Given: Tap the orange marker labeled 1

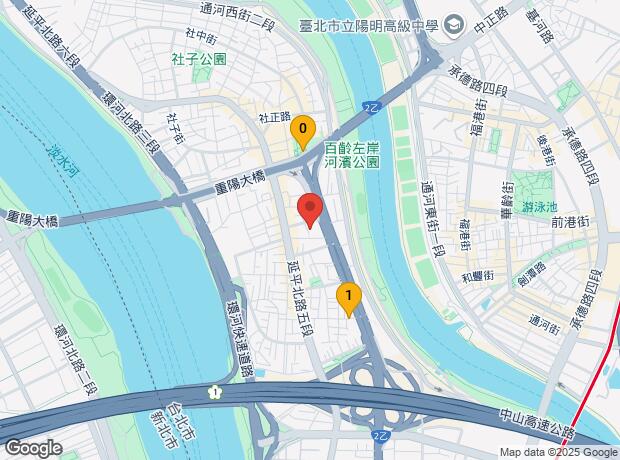Looking at the screenshot, I should click(348, 297).
